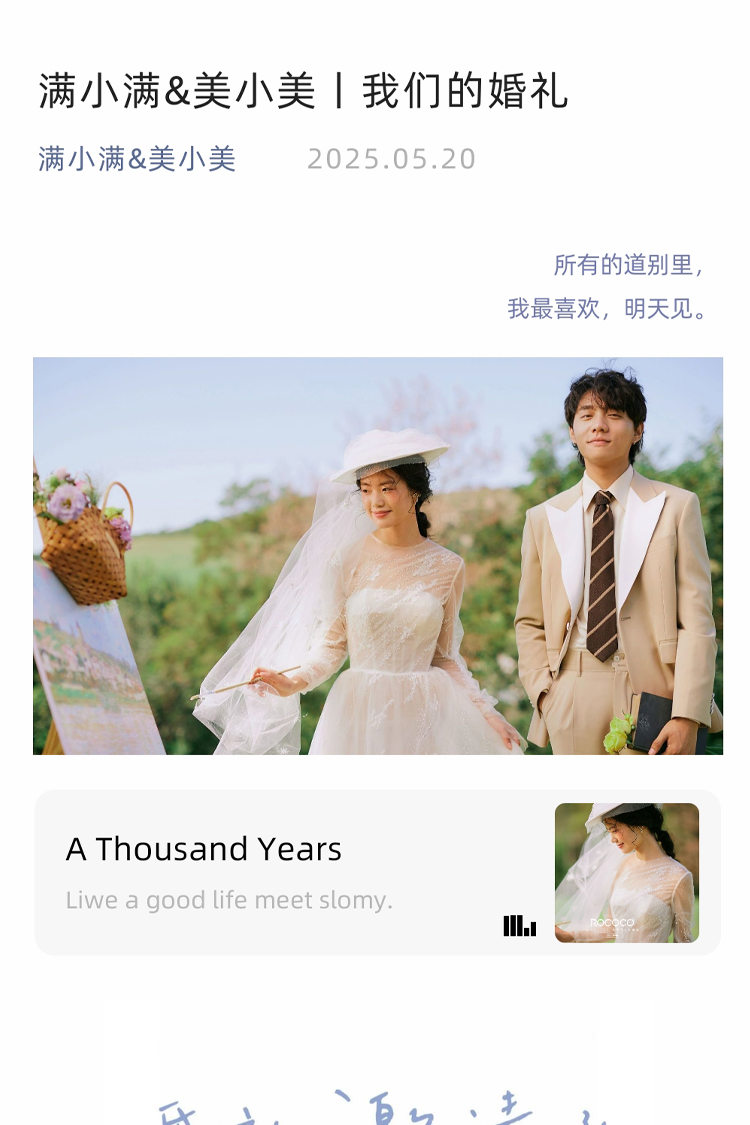Image resolution: width=750 pixels, height=1125 pixels.
Task: Open the 满小满&美小美 author account link
Action: 137,159
